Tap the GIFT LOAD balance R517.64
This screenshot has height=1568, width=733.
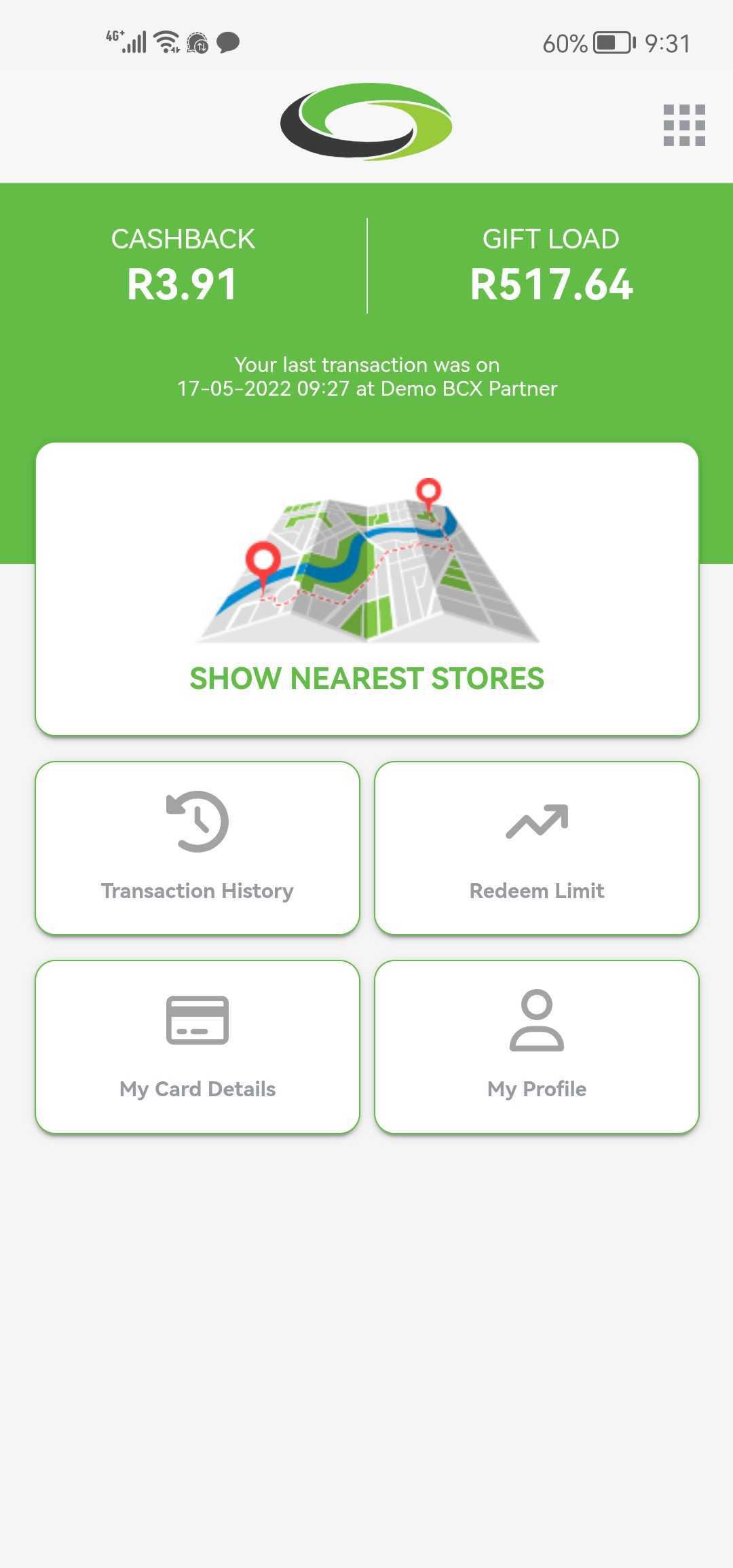click(551, 281)
